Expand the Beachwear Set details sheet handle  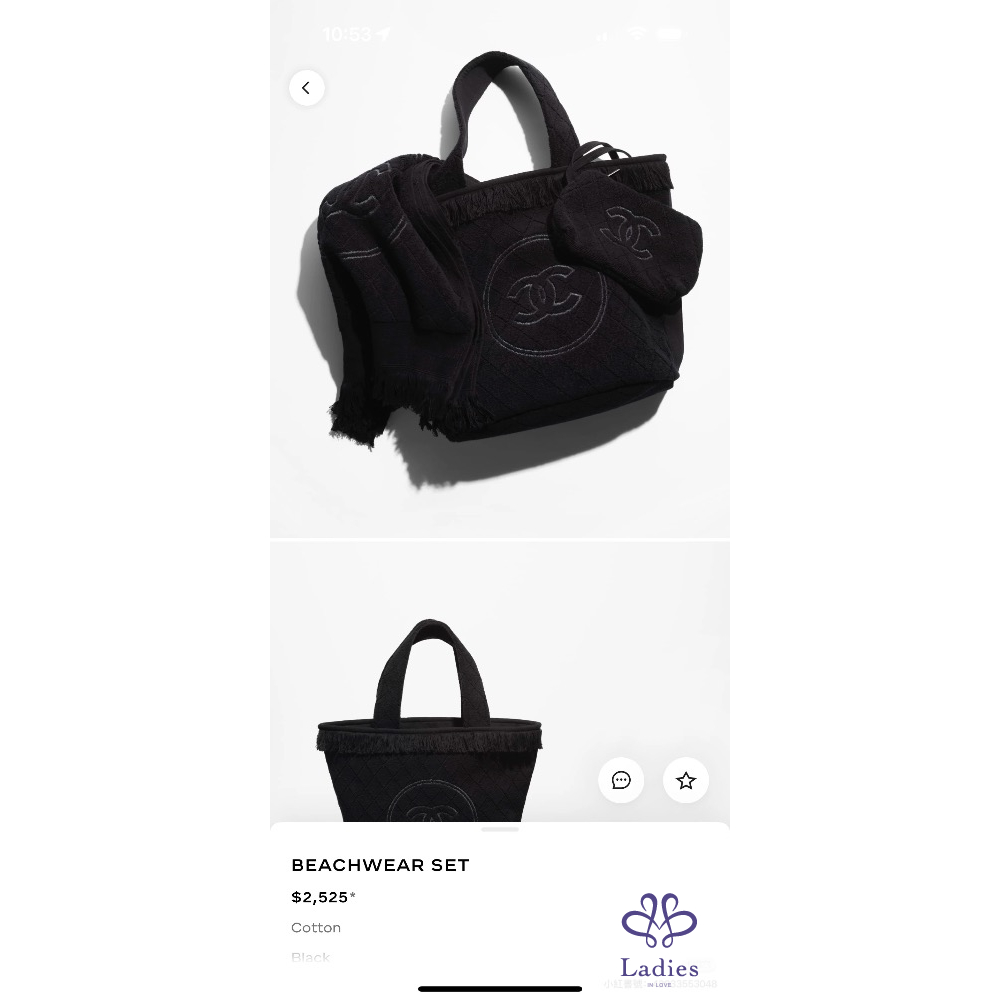coord(500,829)
